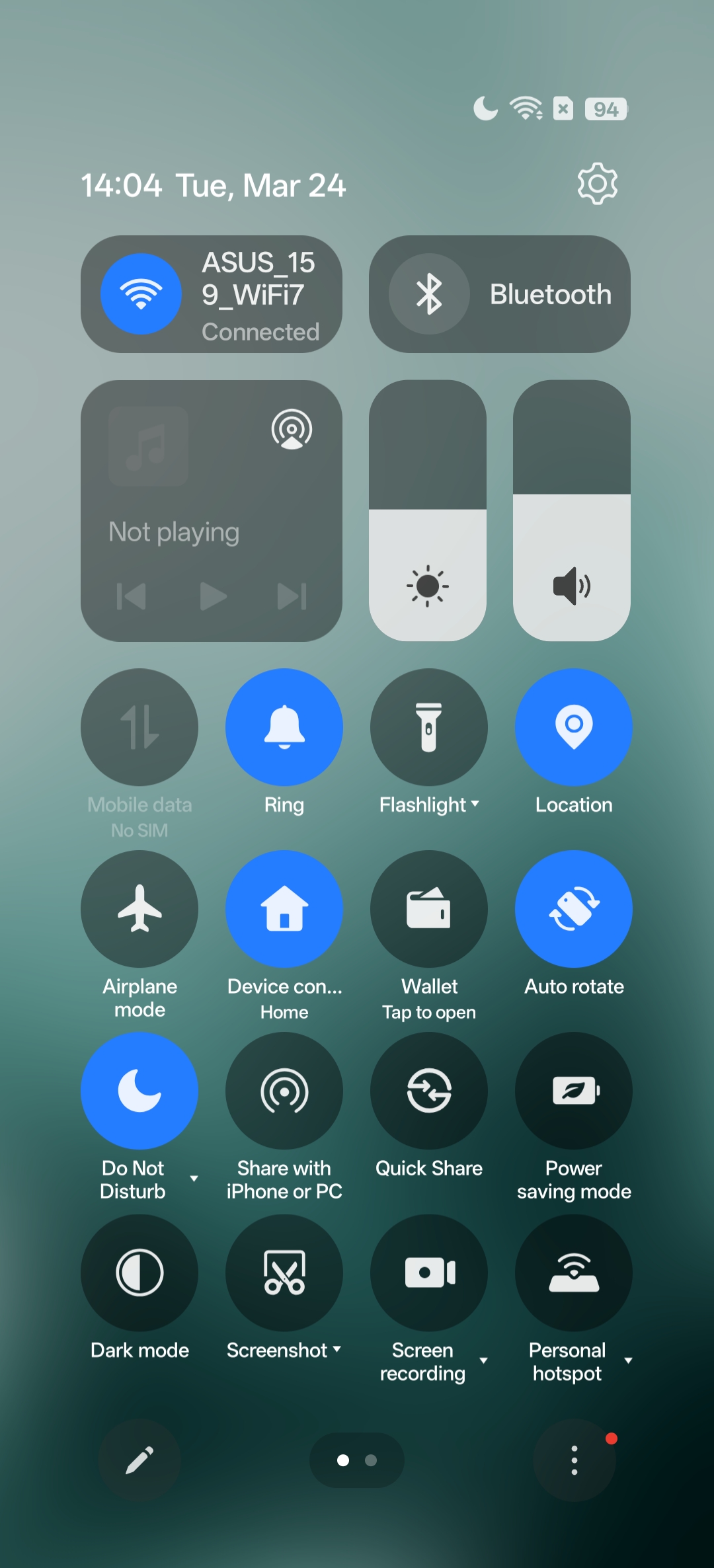Switch Ring sound mode tile

[x=284, y=727]
